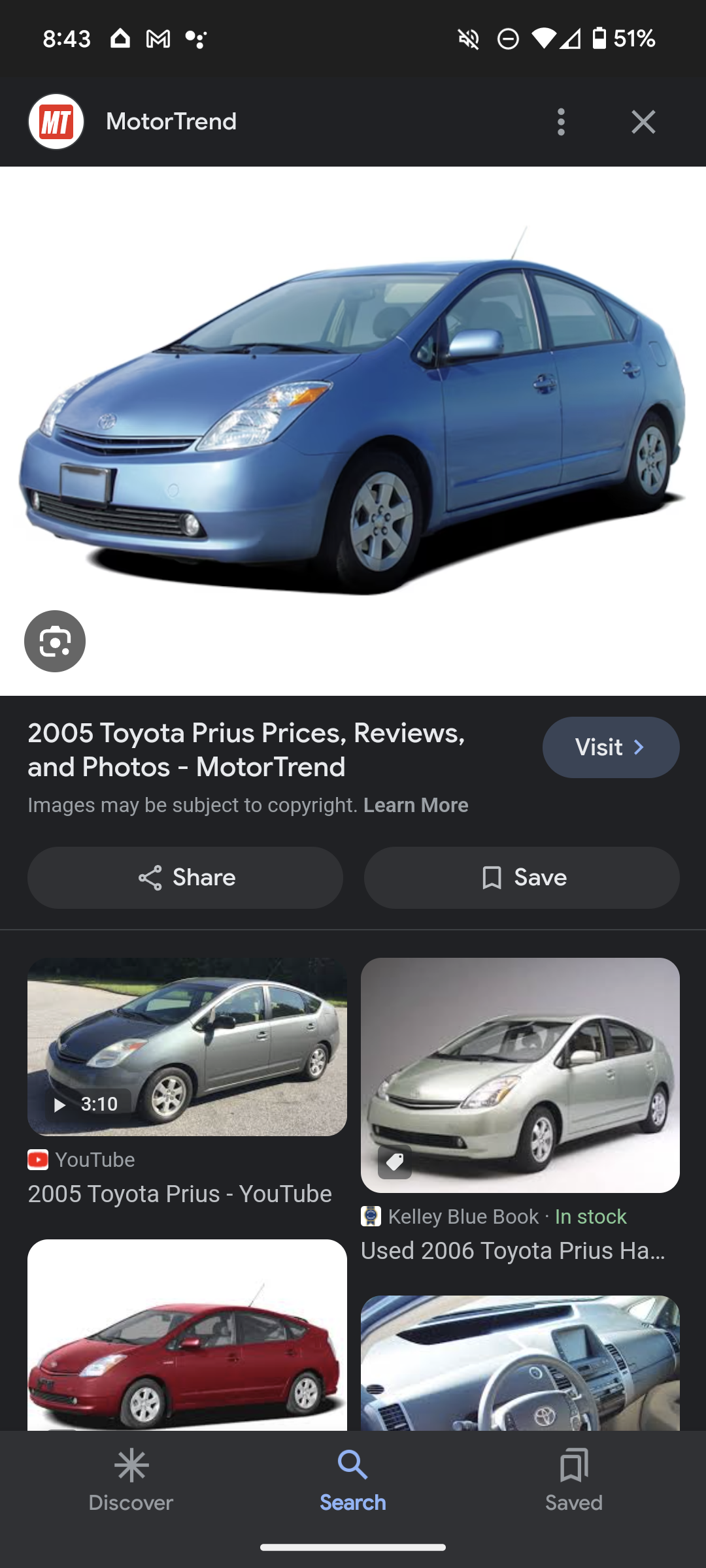The height and width of the screenshot is (1568, 706).
Task: Visit the MotorTrend page
Action: click(x=611, y=747)
